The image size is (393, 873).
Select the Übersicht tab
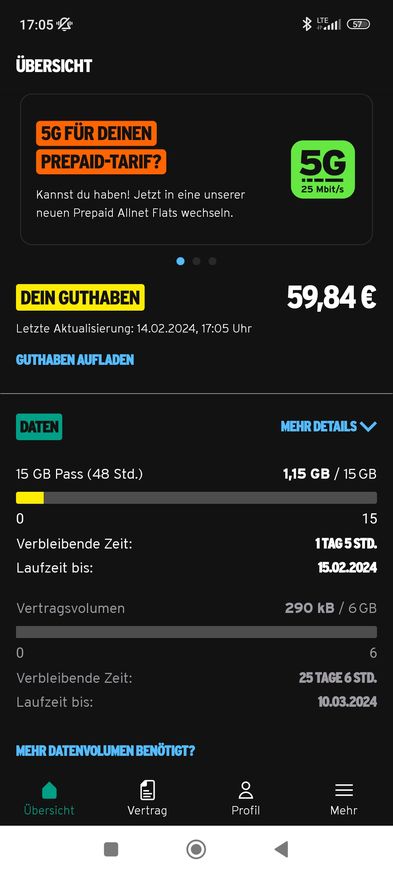click(49, 798)
